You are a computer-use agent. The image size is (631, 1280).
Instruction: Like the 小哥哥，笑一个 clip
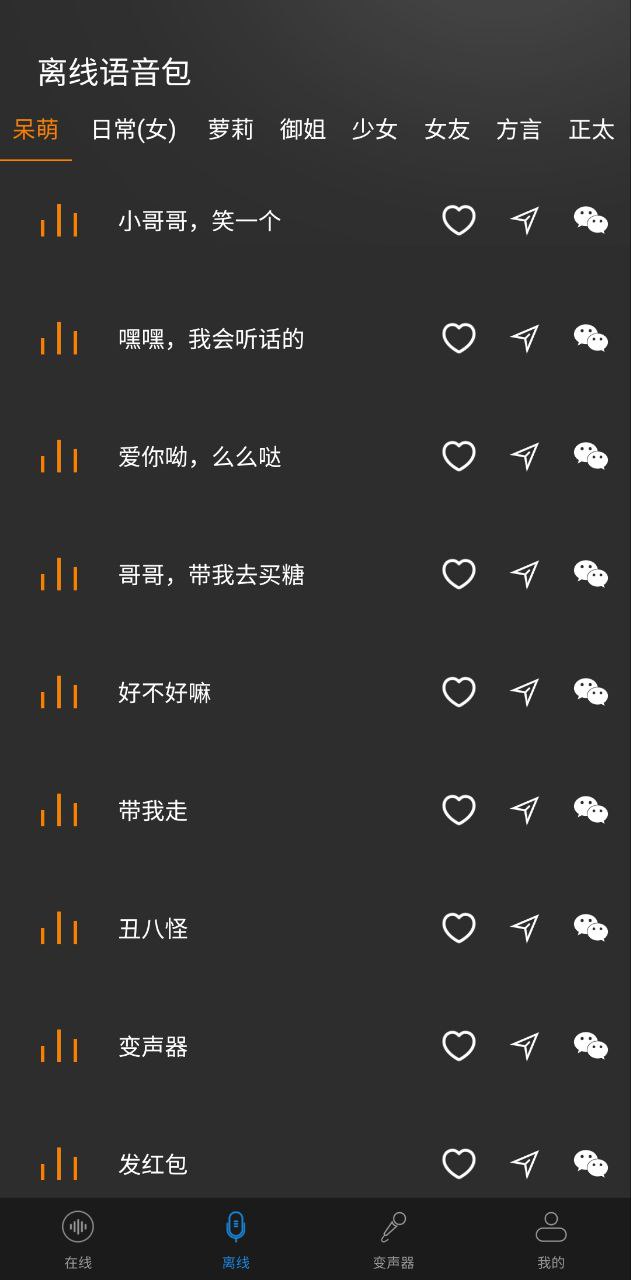[459, 220]
